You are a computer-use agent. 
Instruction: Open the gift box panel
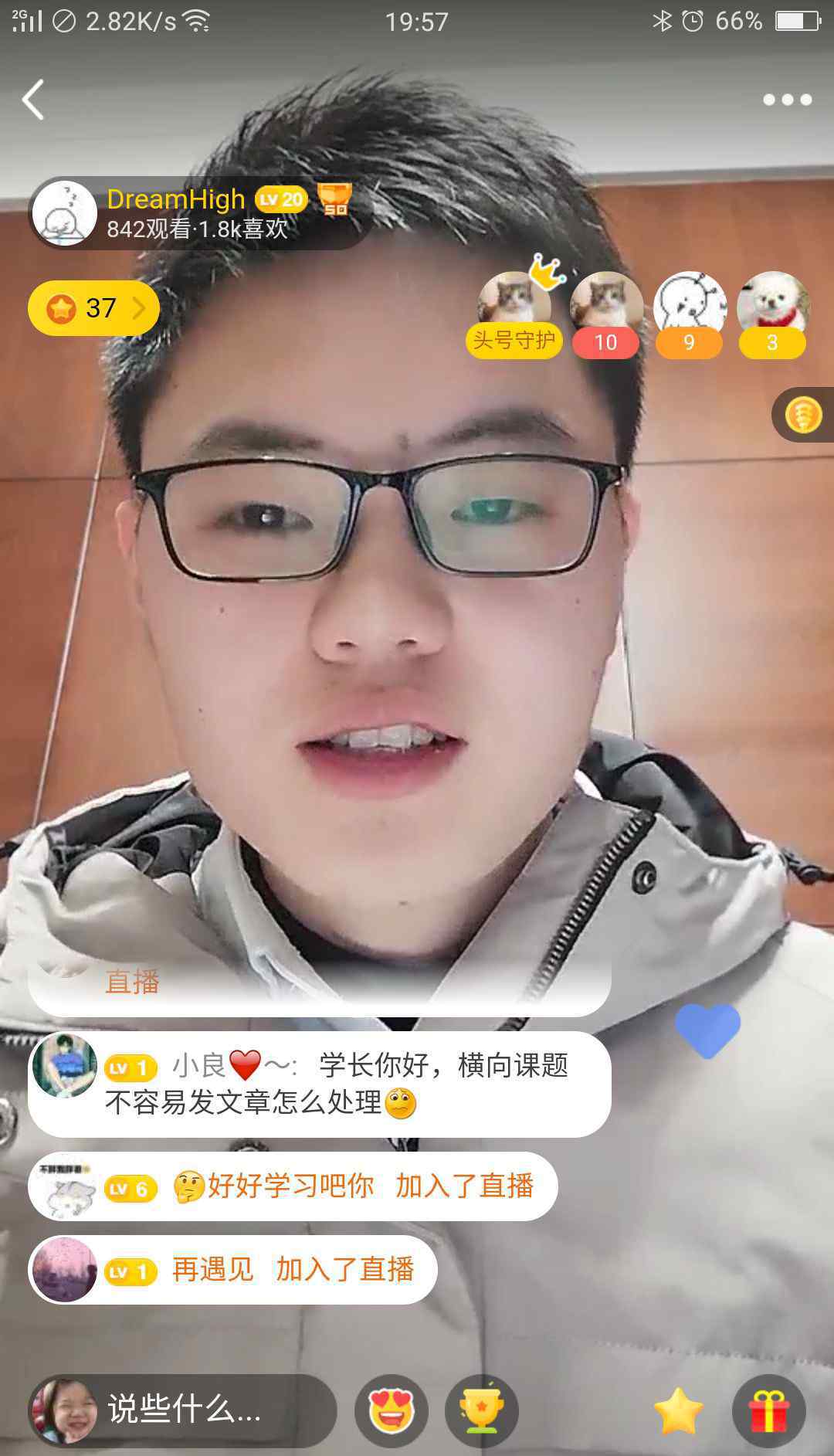pyautogui.click(x=769, y=1410)
